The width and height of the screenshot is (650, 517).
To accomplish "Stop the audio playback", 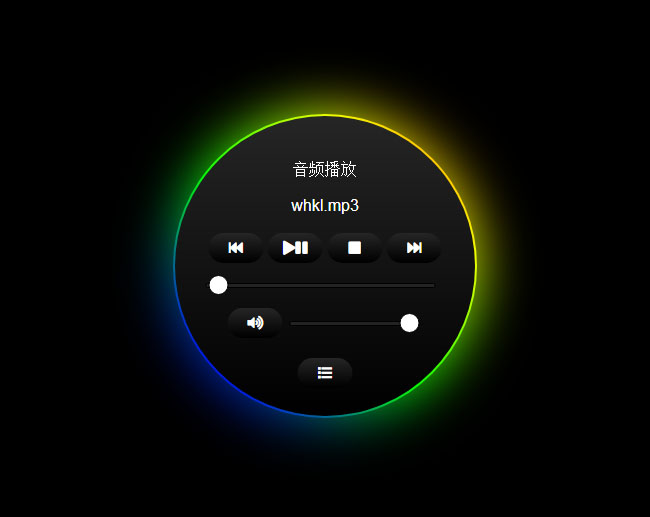I will click(354, 248).
